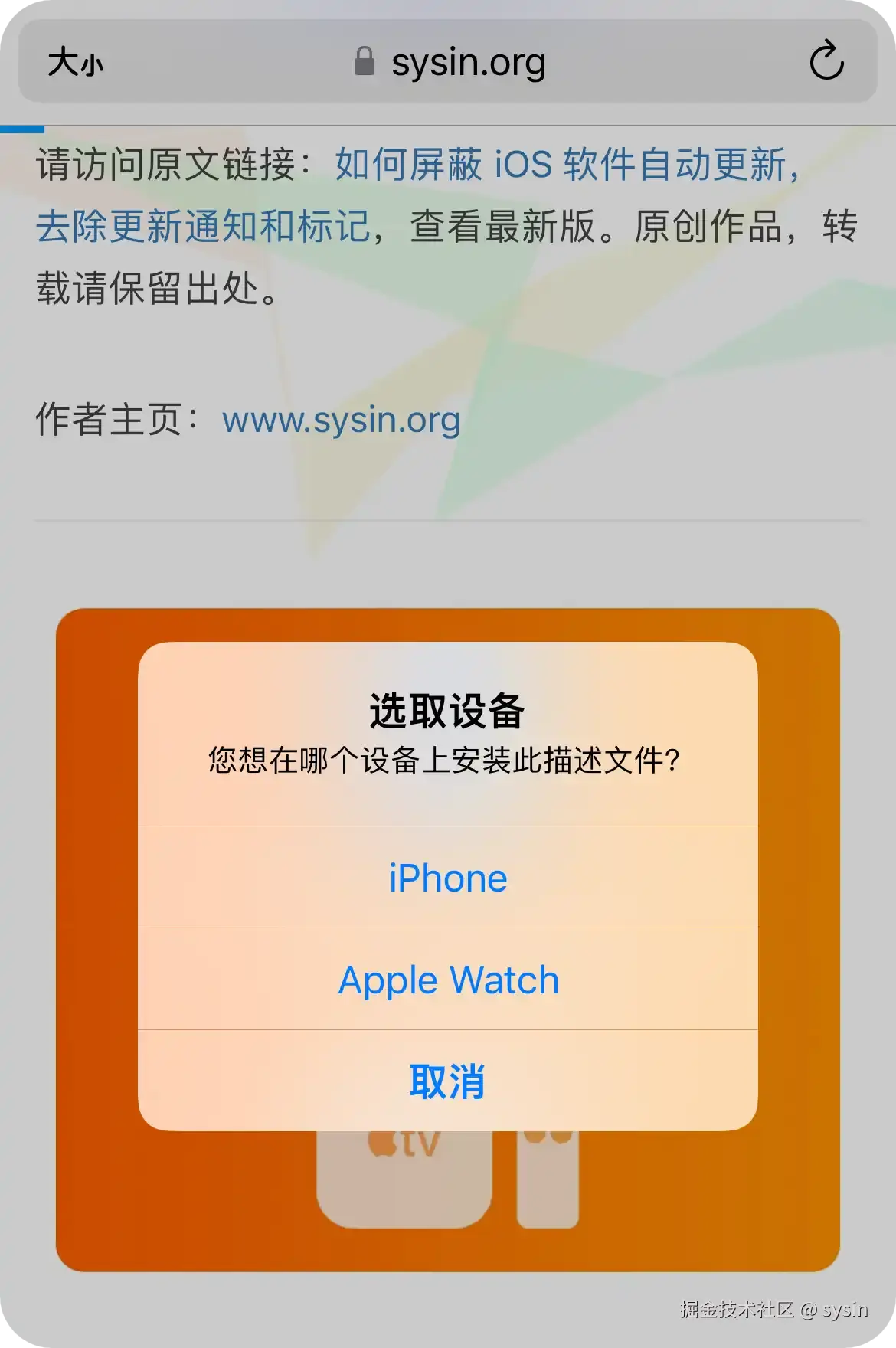Image resolution: width=896 pixels, height=1348 pixels.
Task: Open the www.sysin.org author homepage link
Action: click(x=340, y=420)
